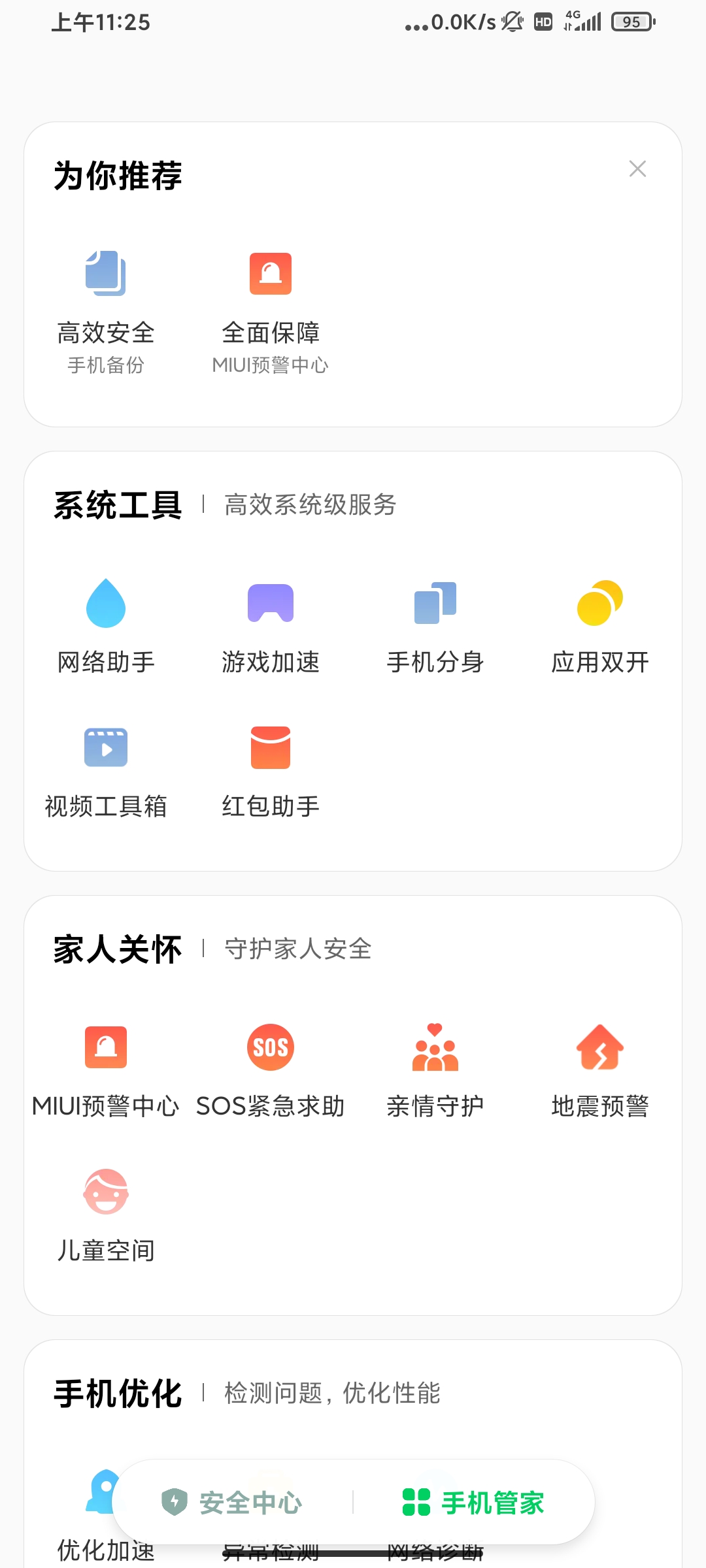
Task: Open 应用双开
Action: tap(600, 626)
